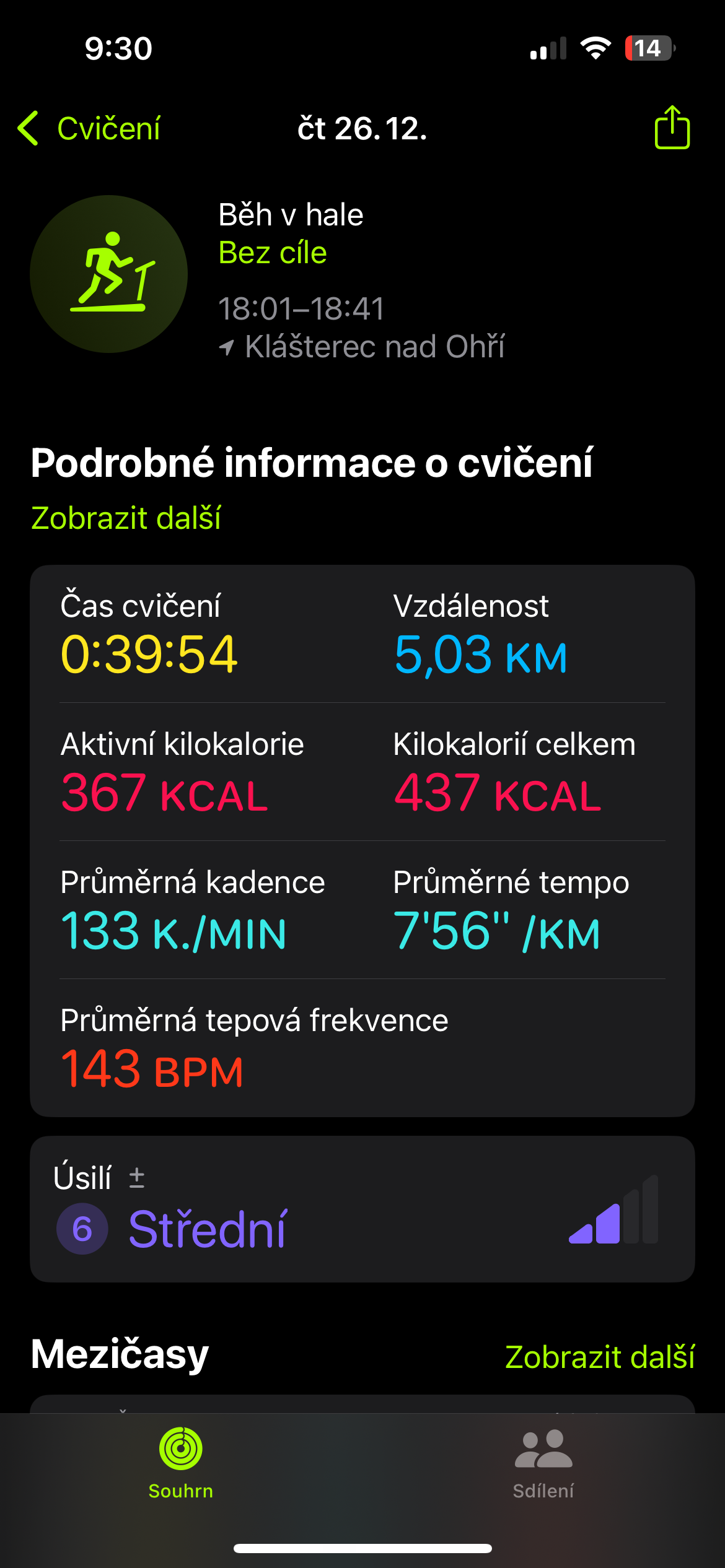Image resolution: width=725 pixels, height=1568 pixels.
Task: Show more under Podrobné informace o cvičení
Action: 126,518
